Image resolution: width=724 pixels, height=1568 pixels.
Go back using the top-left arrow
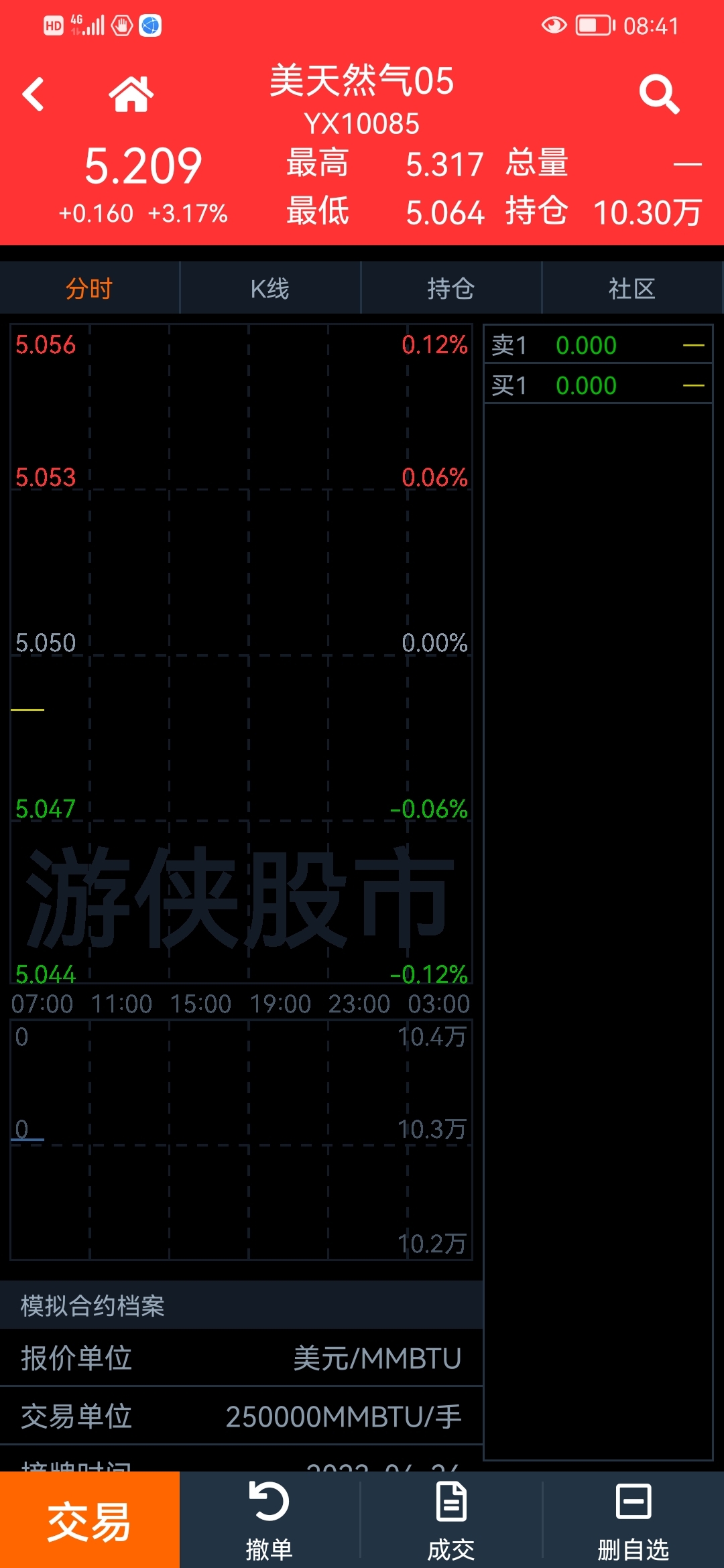click(33, 94)
